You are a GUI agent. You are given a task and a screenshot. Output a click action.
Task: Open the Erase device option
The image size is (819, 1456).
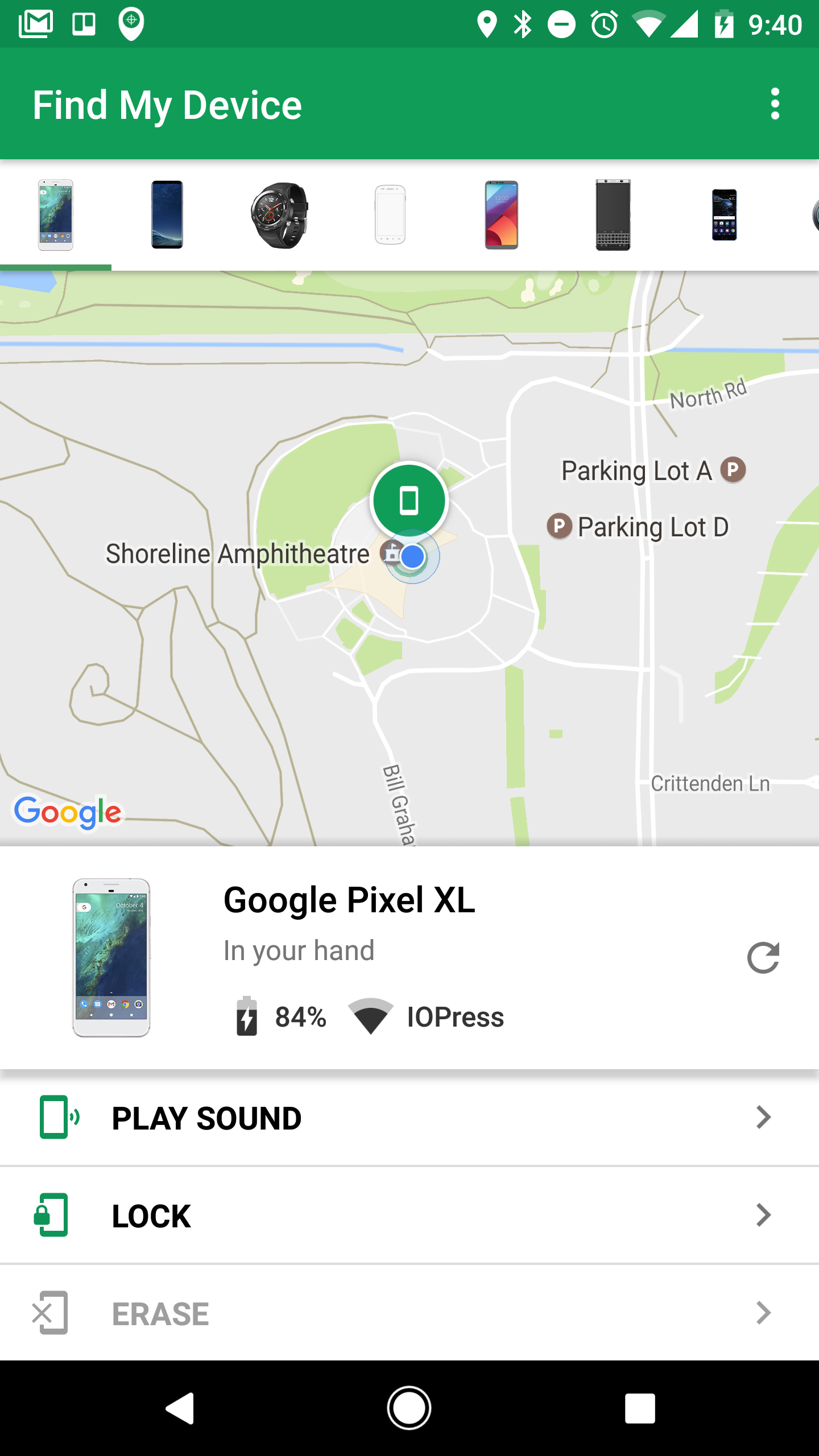click(x=409, y=1313)
